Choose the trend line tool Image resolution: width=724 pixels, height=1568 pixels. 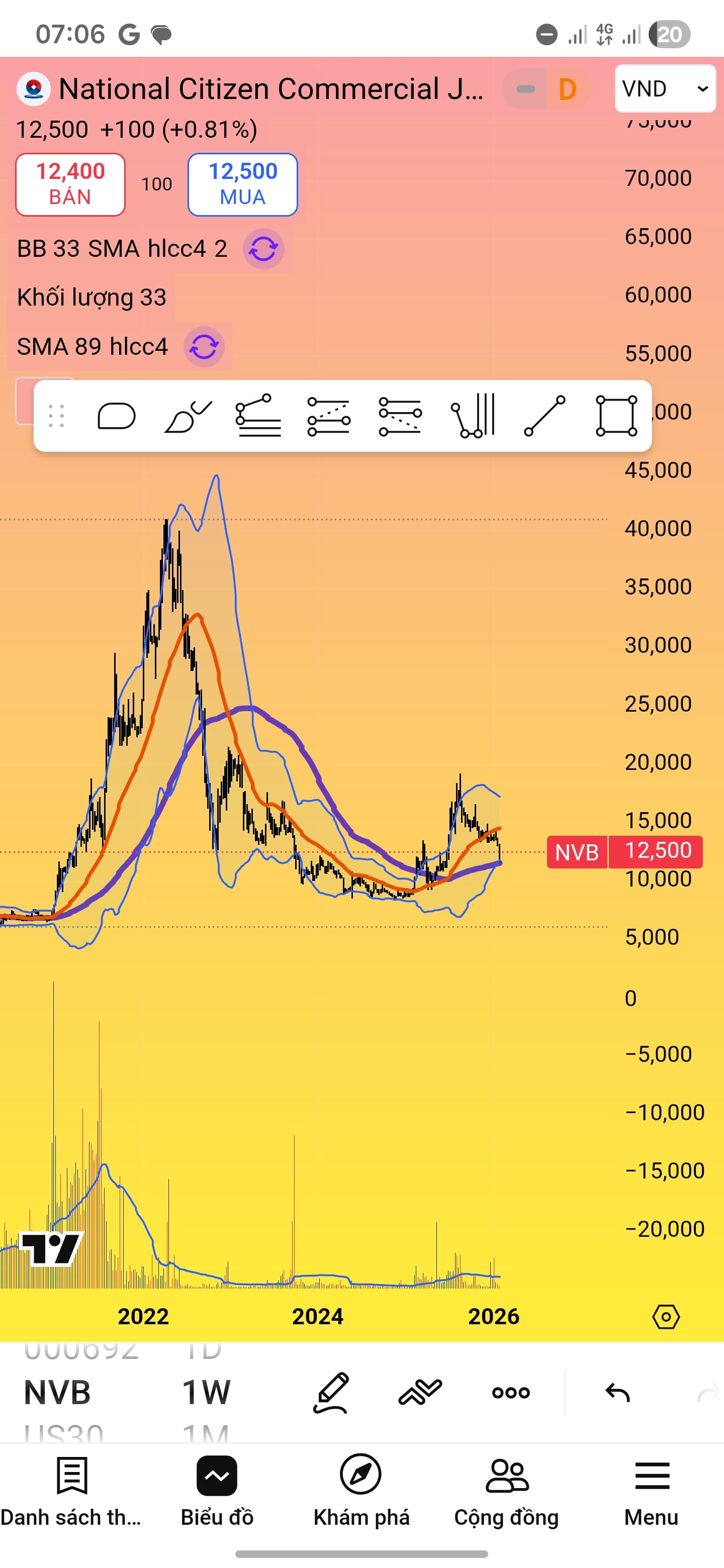point(545,416)
